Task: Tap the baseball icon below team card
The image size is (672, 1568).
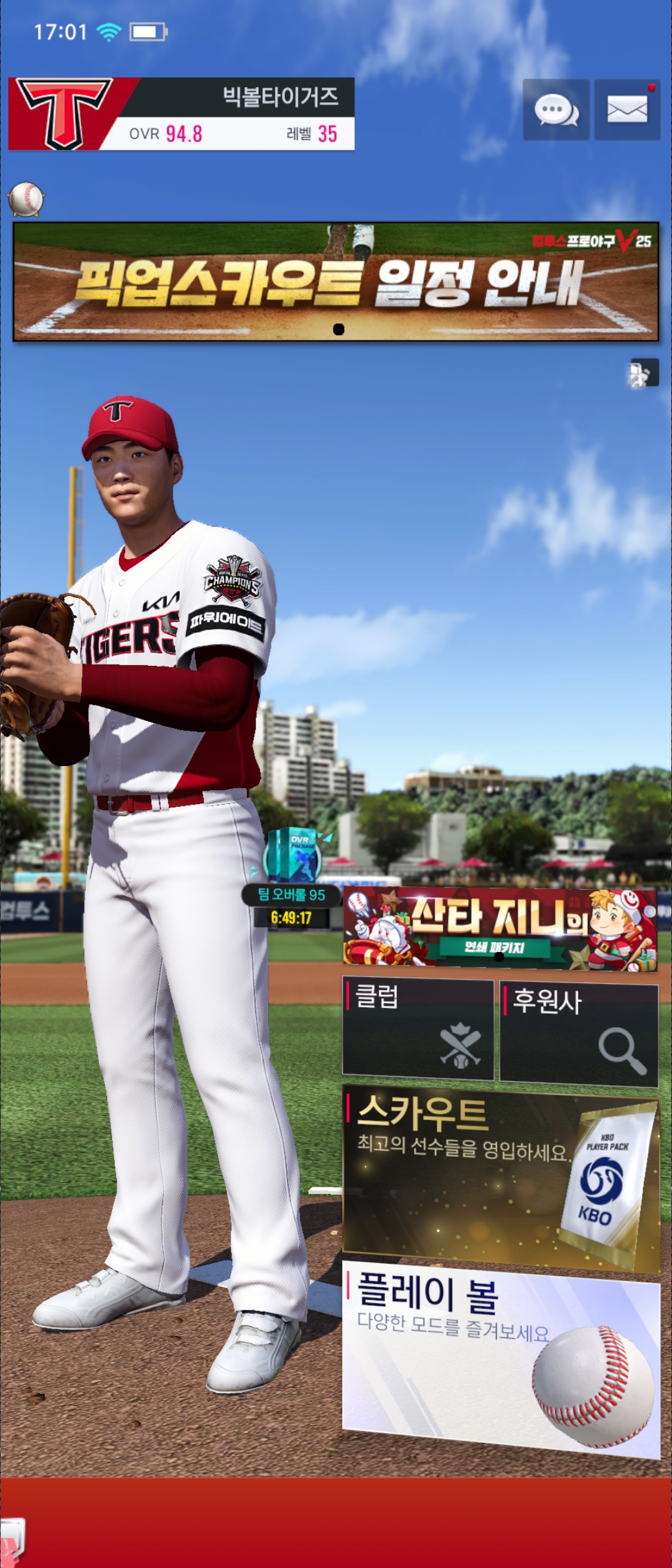Action: [26, 199]
